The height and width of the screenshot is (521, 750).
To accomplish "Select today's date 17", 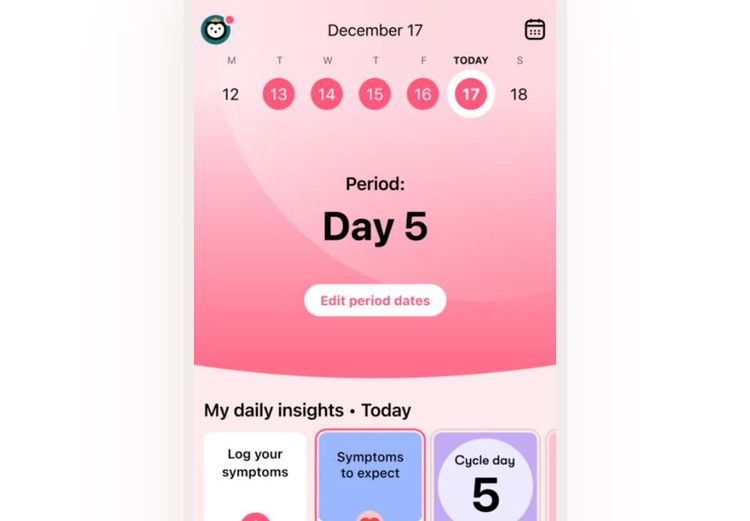I will tap(470, 95).
